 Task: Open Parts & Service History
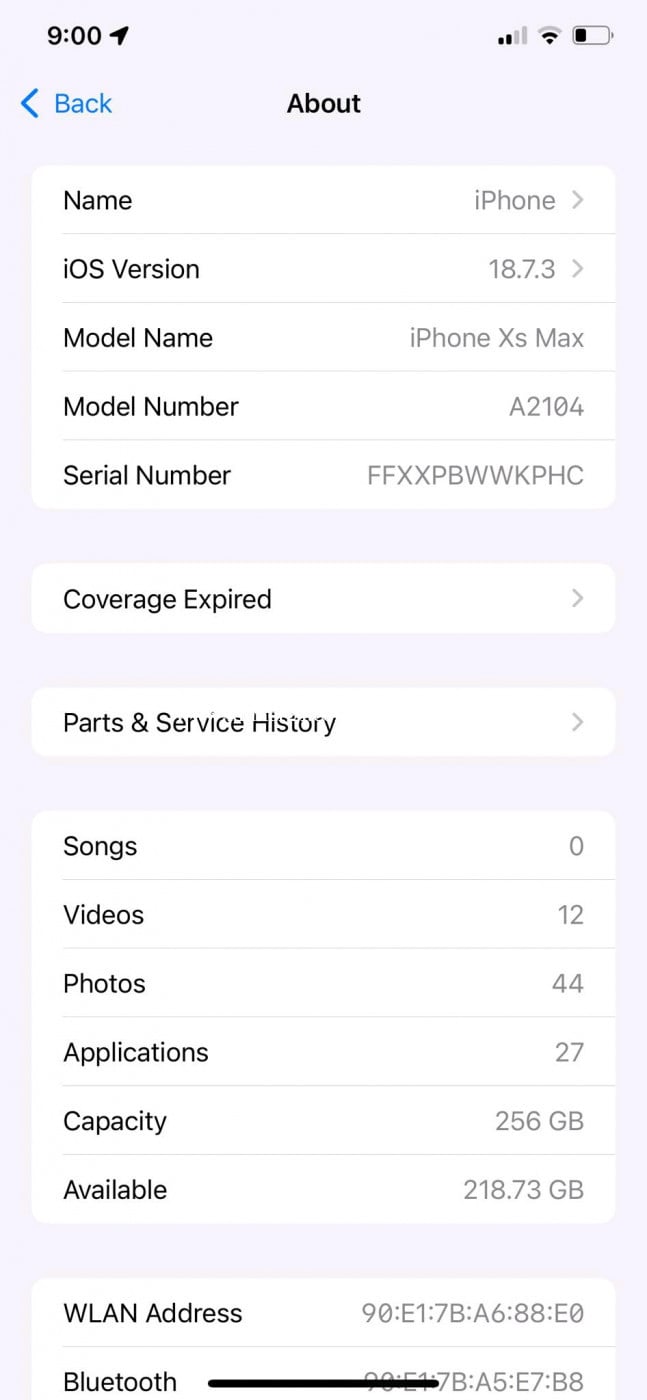click(323, 723)
